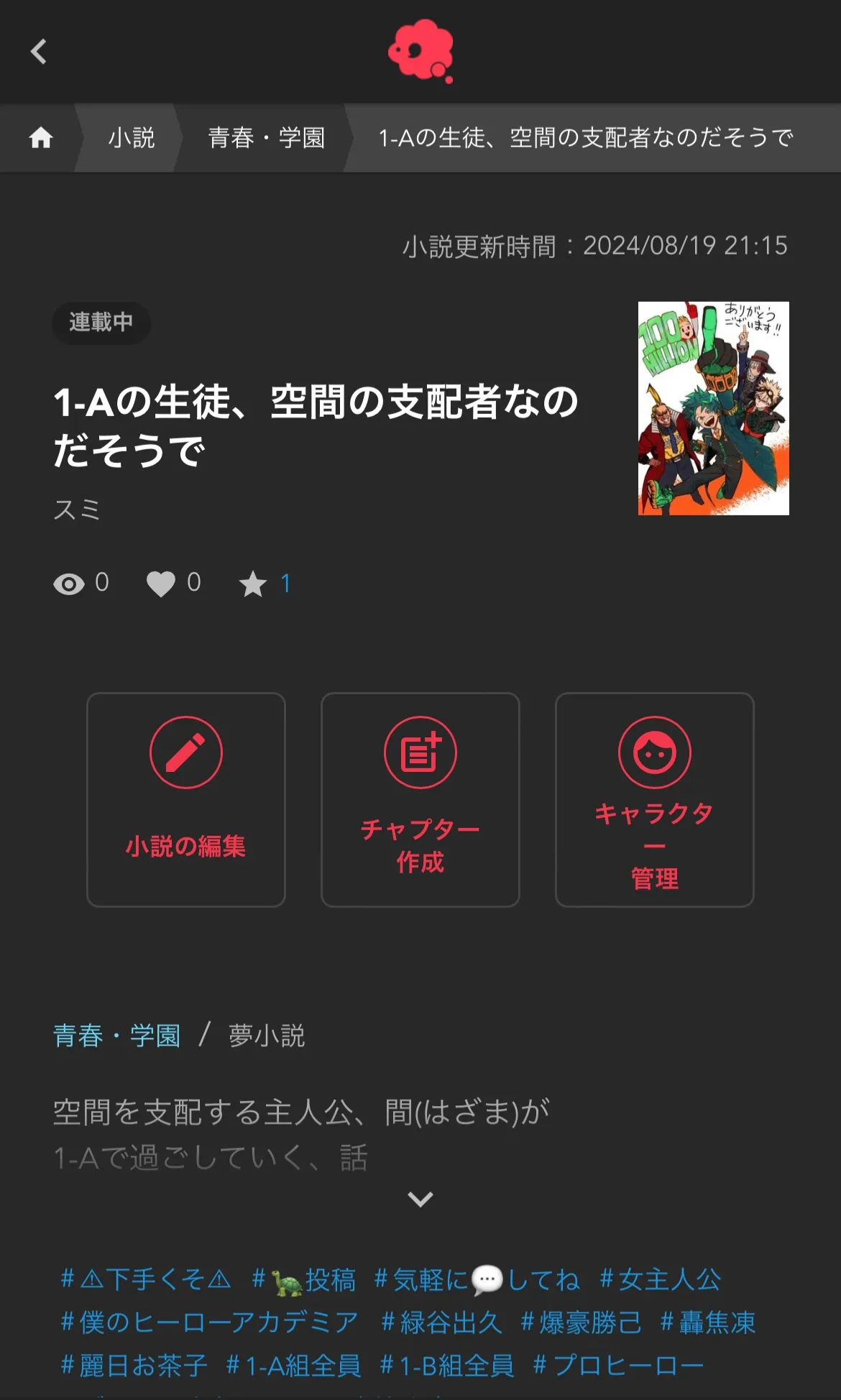The height and width of the screenshot is (1400, 841).
Task: Open the #1-A組全員 tag
Action: [x=293, y=1366]
